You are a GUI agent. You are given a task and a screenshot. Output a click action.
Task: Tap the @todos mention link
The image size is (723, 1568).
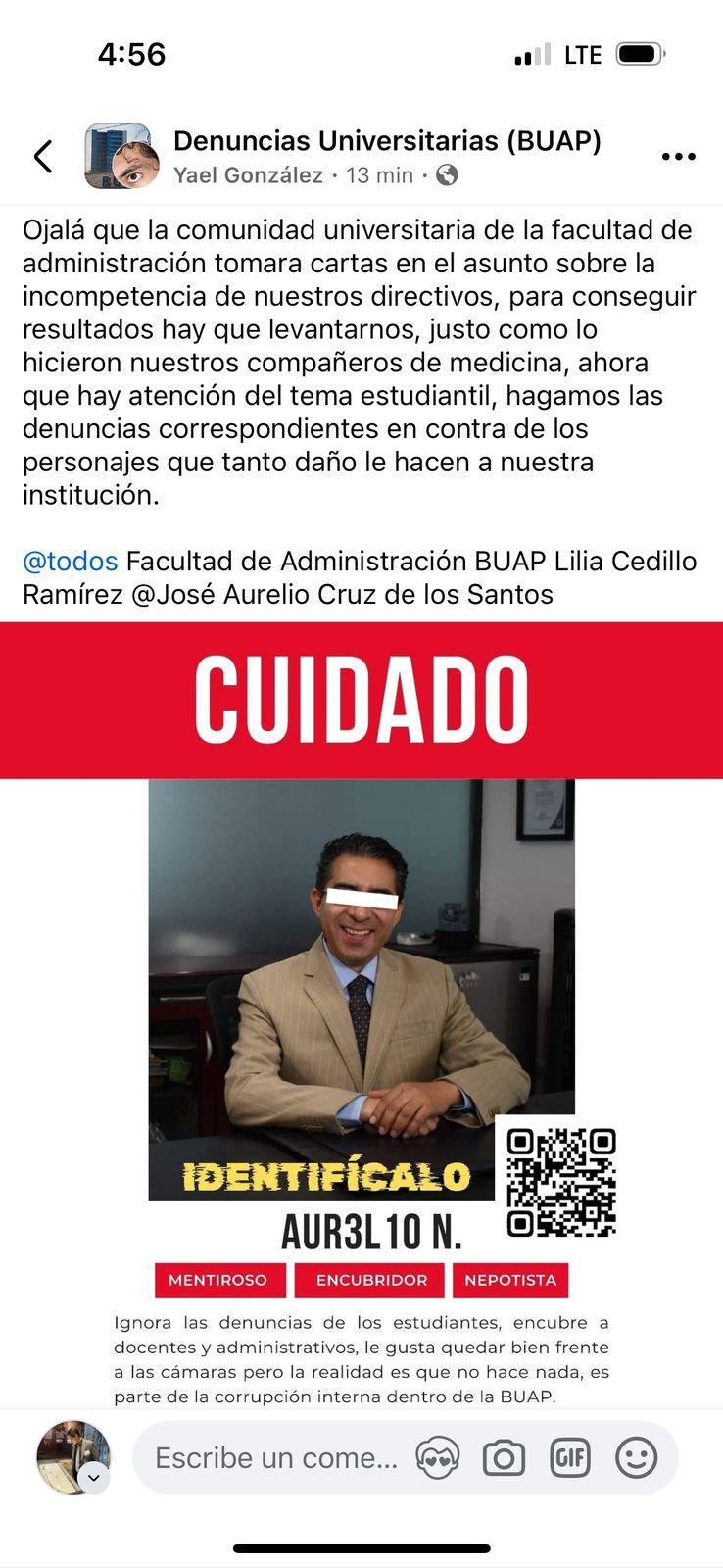pyautogui.click(x=70, y=562)
